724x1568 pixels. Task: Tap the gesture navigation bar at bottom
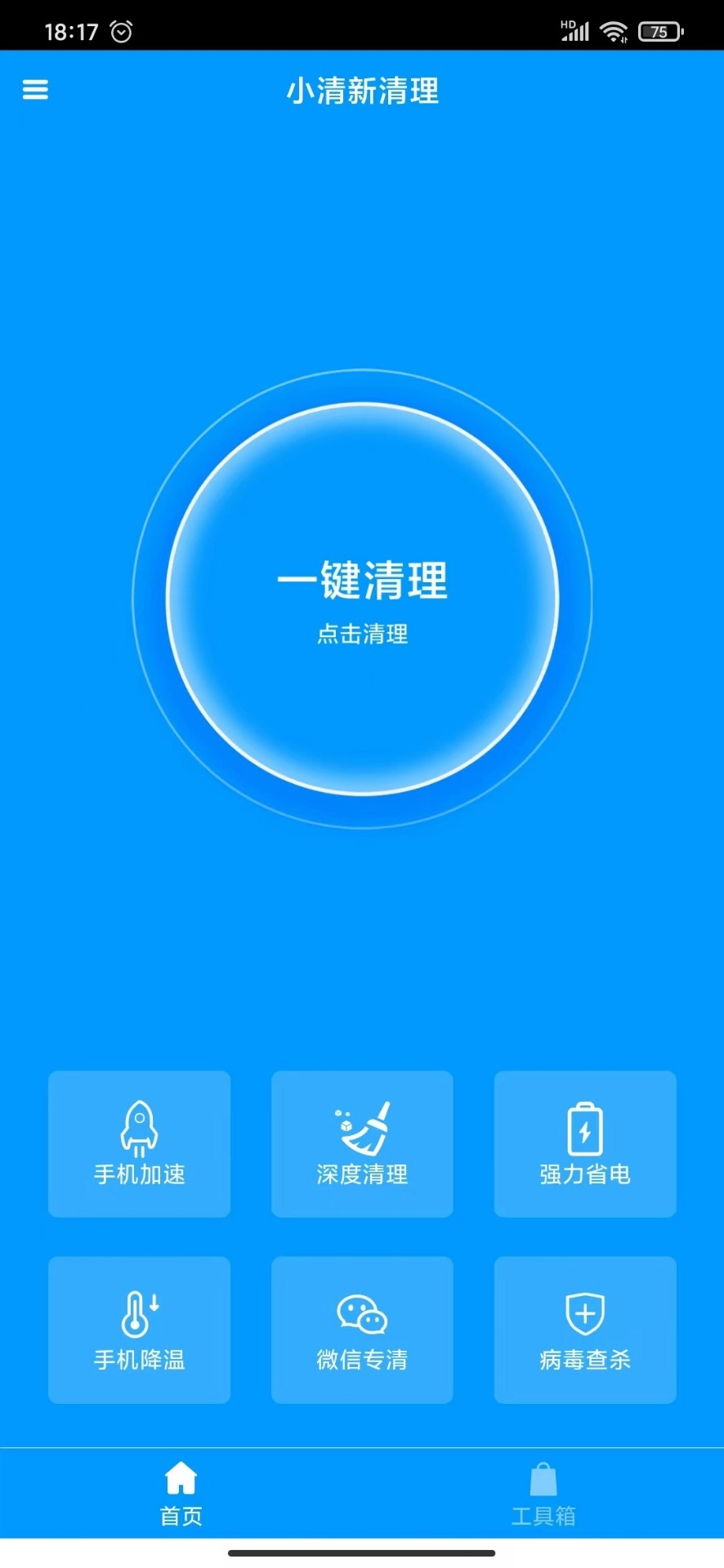362,1552
